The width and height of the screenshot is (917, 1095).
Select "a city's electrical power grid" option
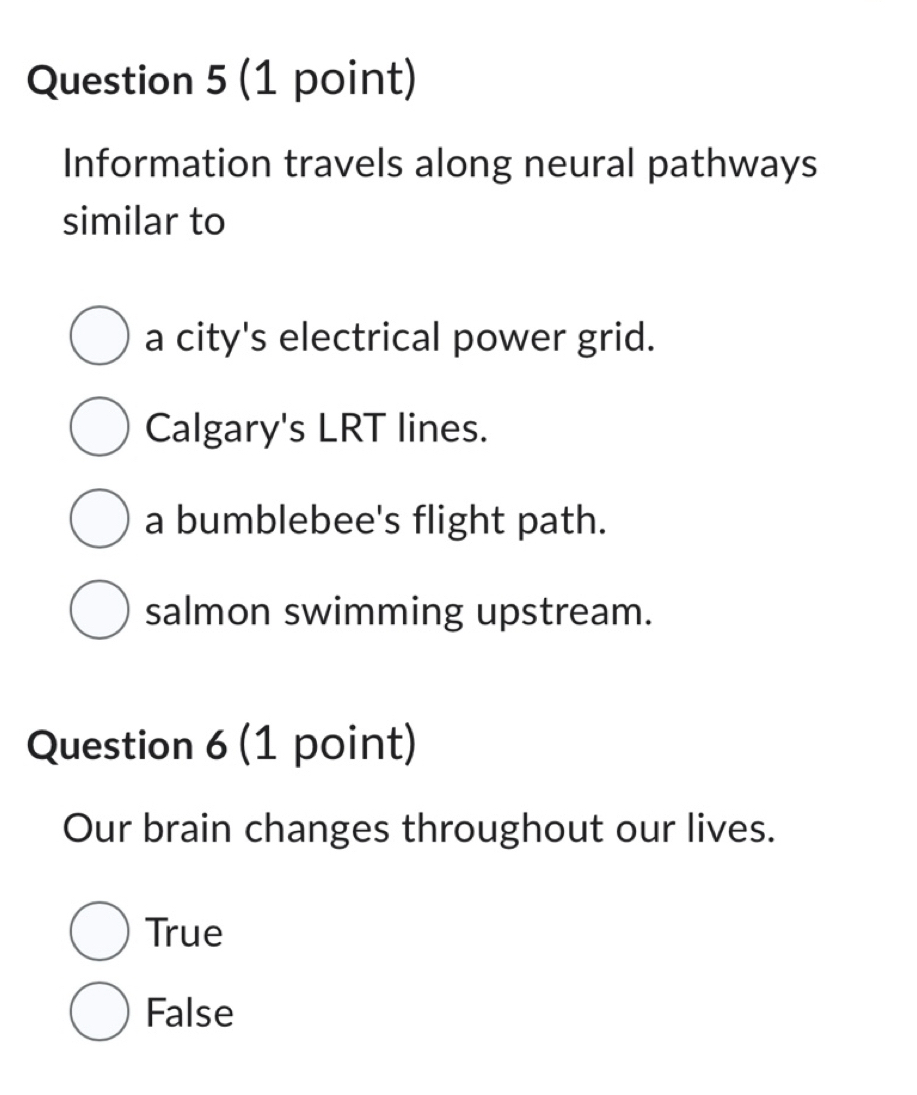(99, 335)
